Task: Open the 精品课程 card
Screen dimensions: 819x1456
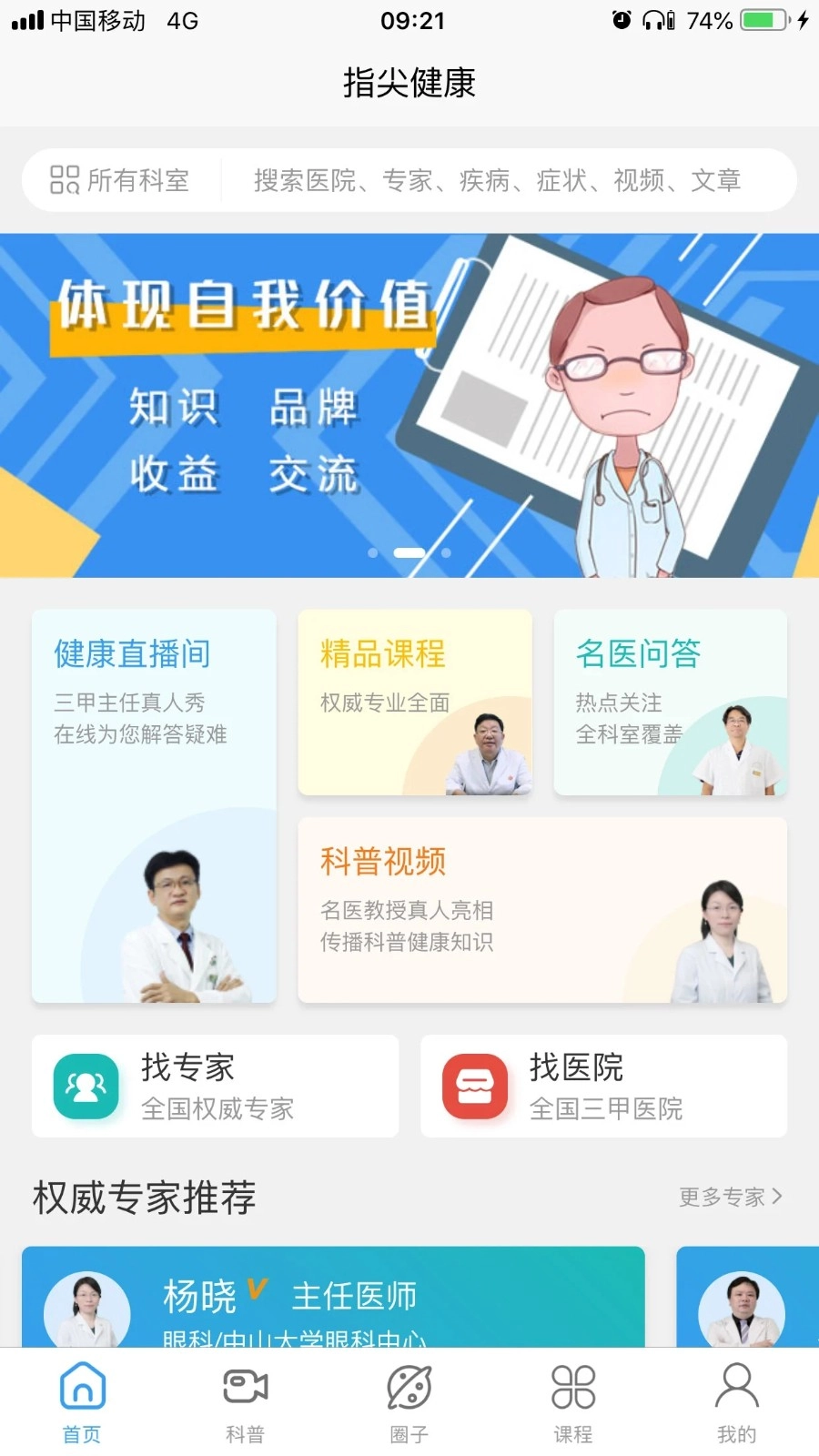Action: 415,703
